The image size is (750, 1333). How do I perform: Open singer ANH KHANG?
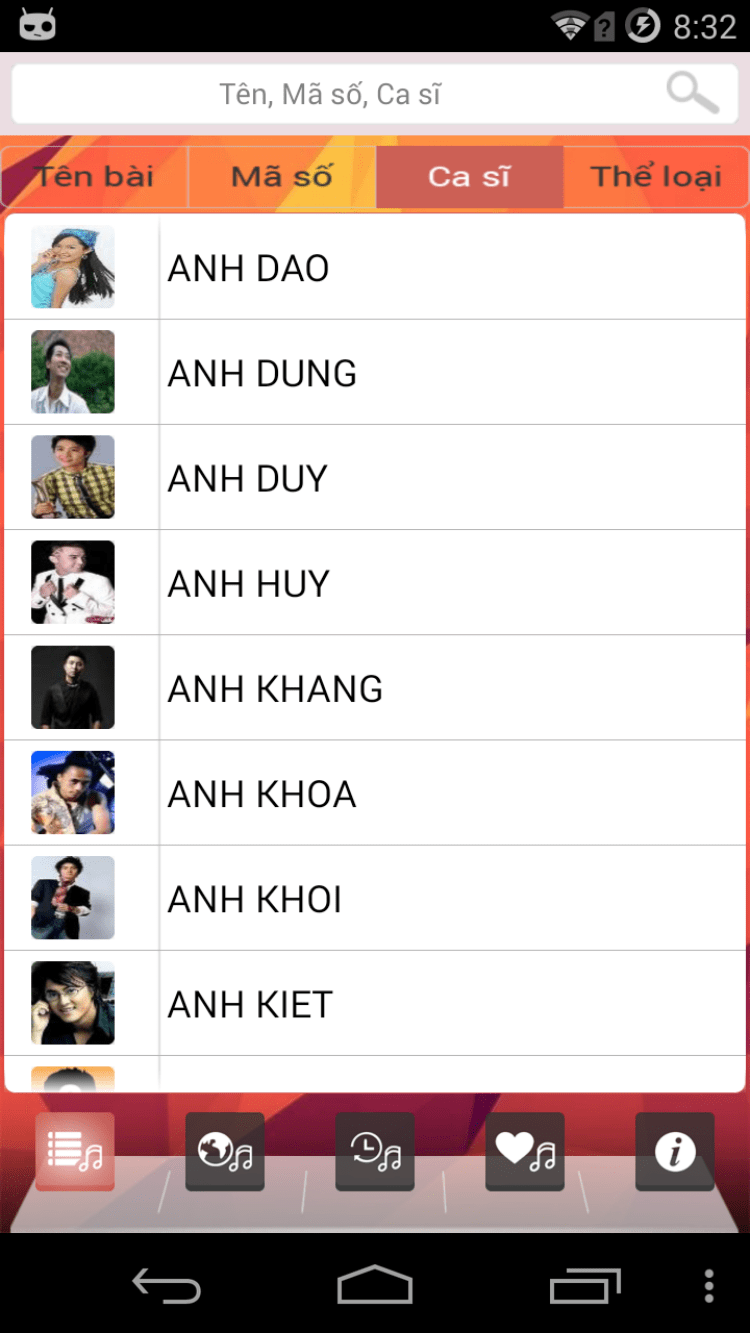click(375, 688)
